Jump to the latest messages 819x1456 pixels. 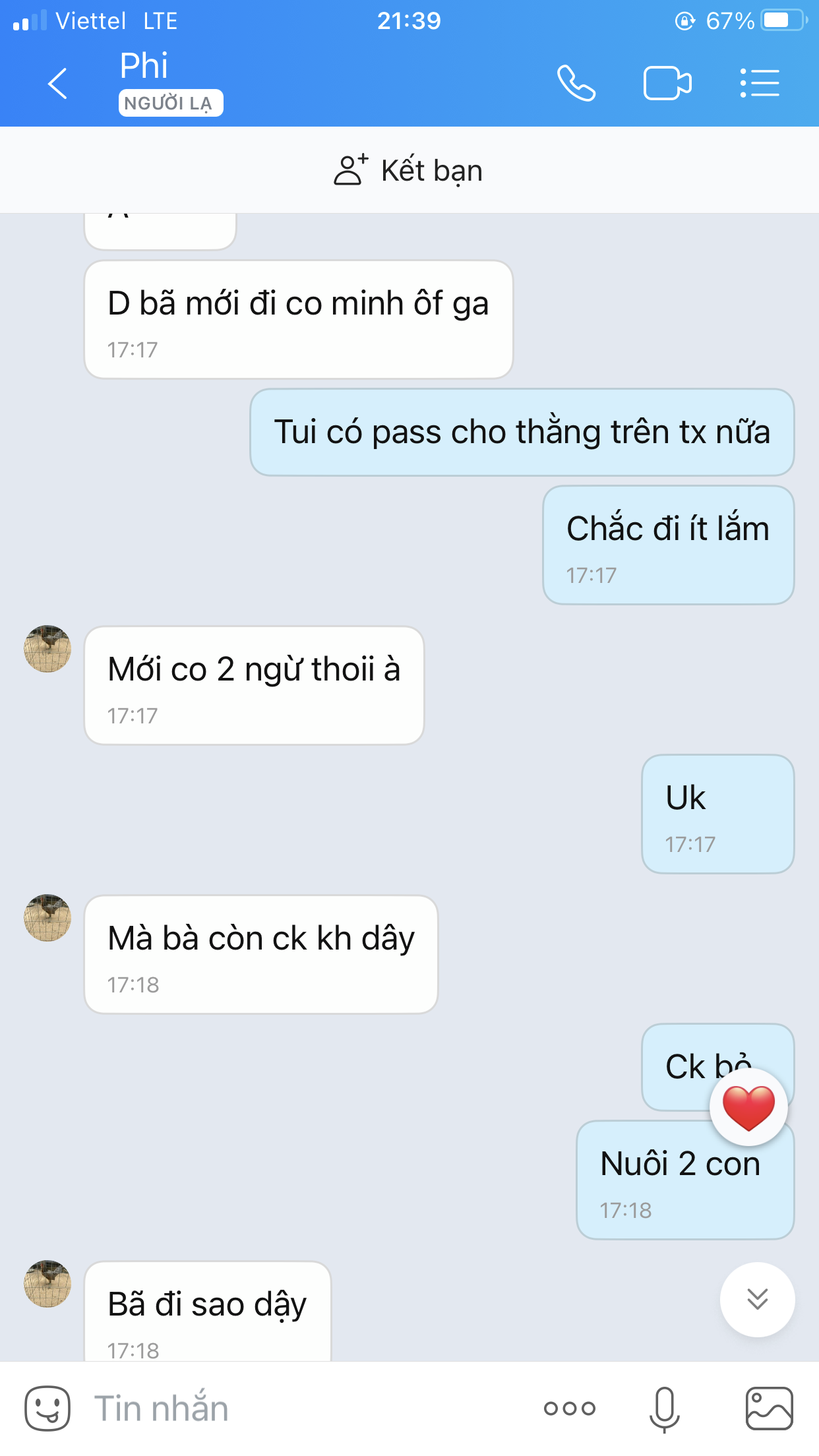point(757,1300)
